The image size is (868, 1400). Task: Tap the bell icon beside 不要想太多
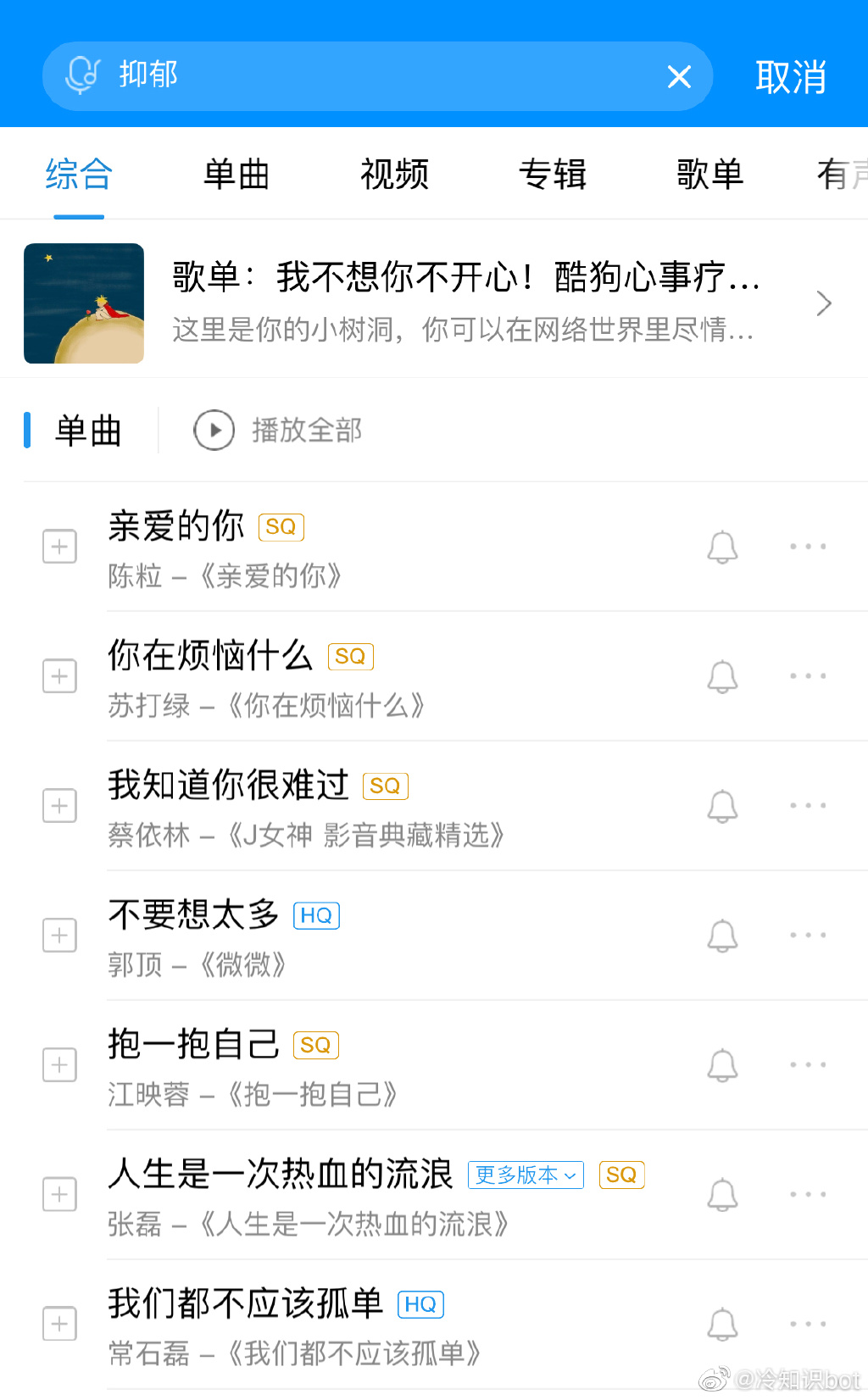[x=722, y=936]
